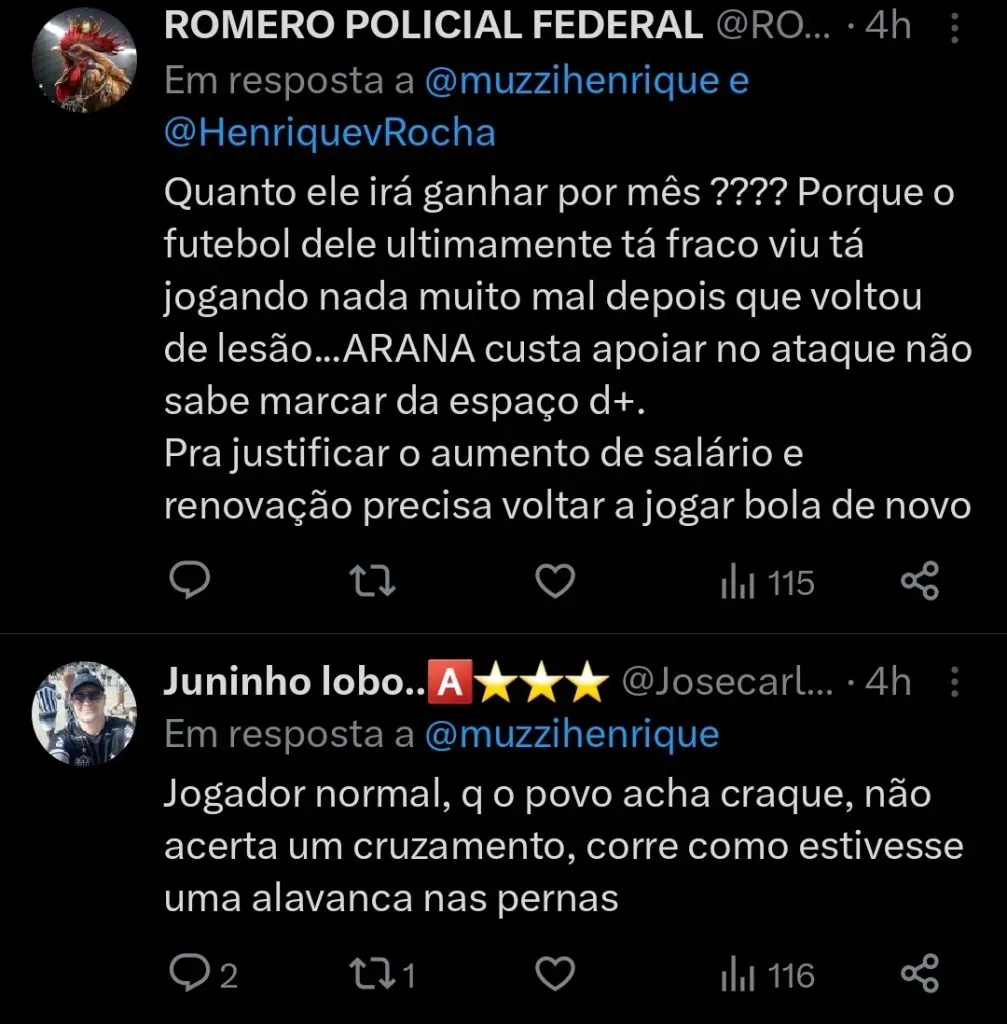The image size is (1007, 1024).
Task: Share Juninho lobo's tweet
Action: coord(920,973)
